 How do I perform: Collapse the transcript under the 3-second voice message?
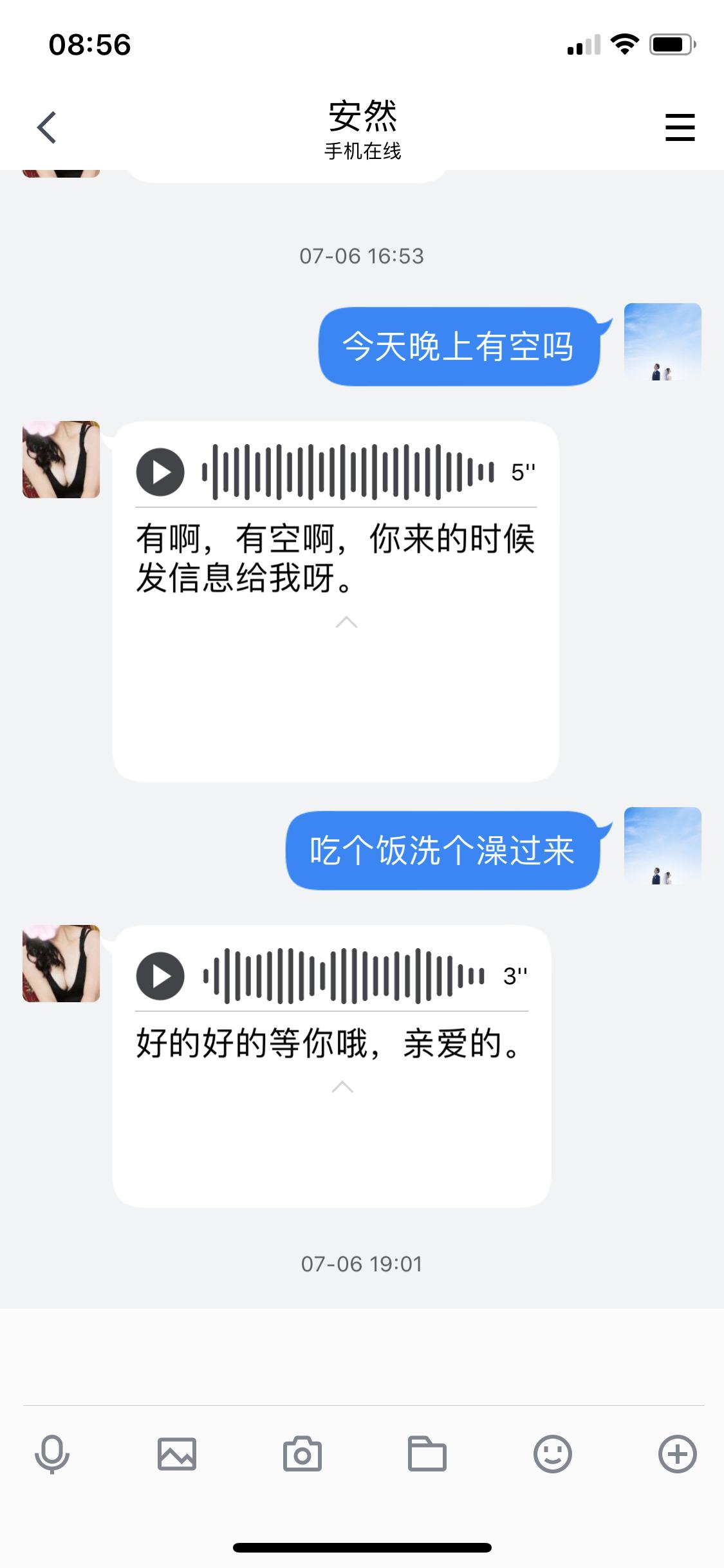coord(342,1087)
